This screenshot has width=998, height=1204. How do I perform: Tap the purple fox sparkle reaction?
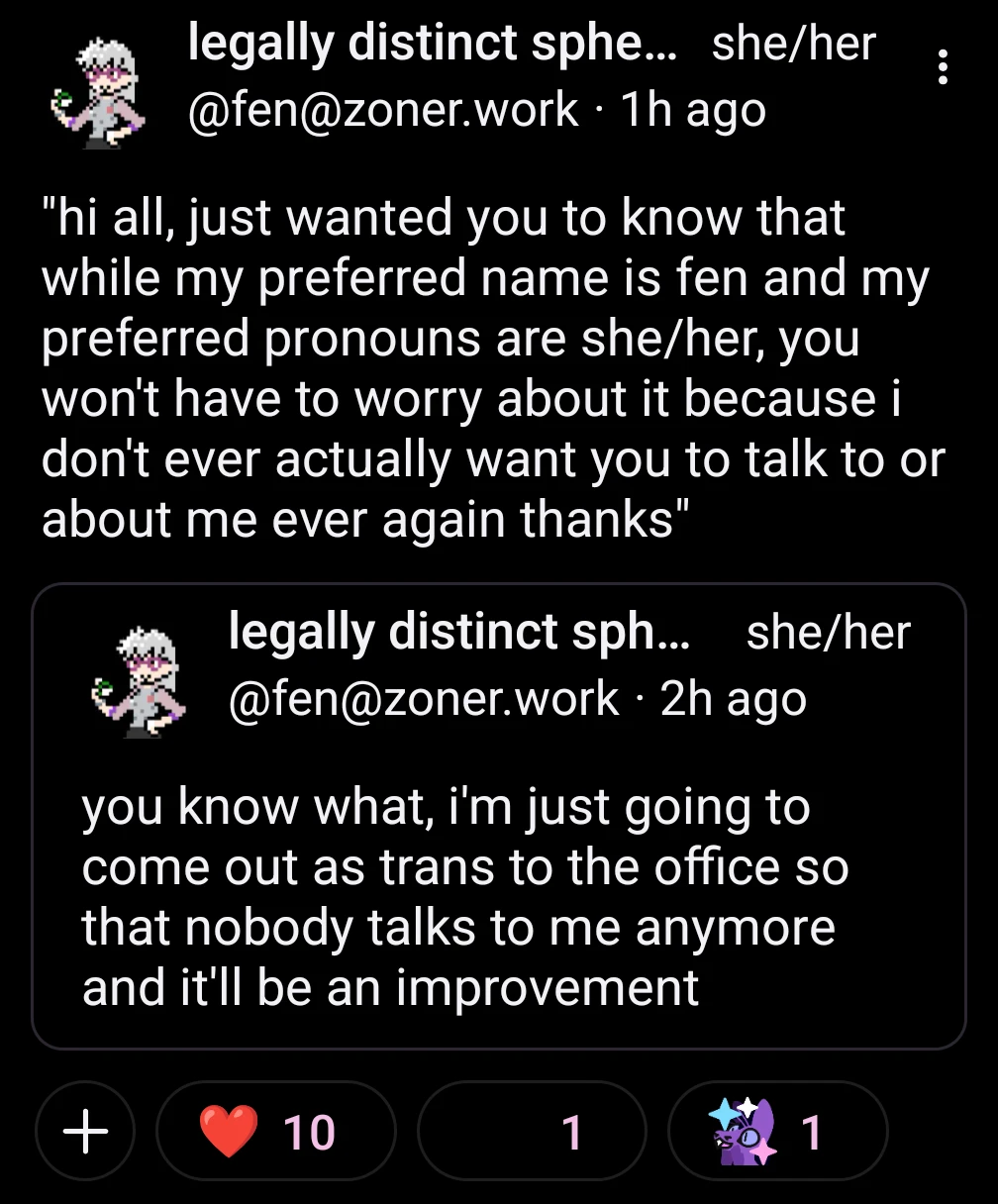click(x=777, y=1131)
